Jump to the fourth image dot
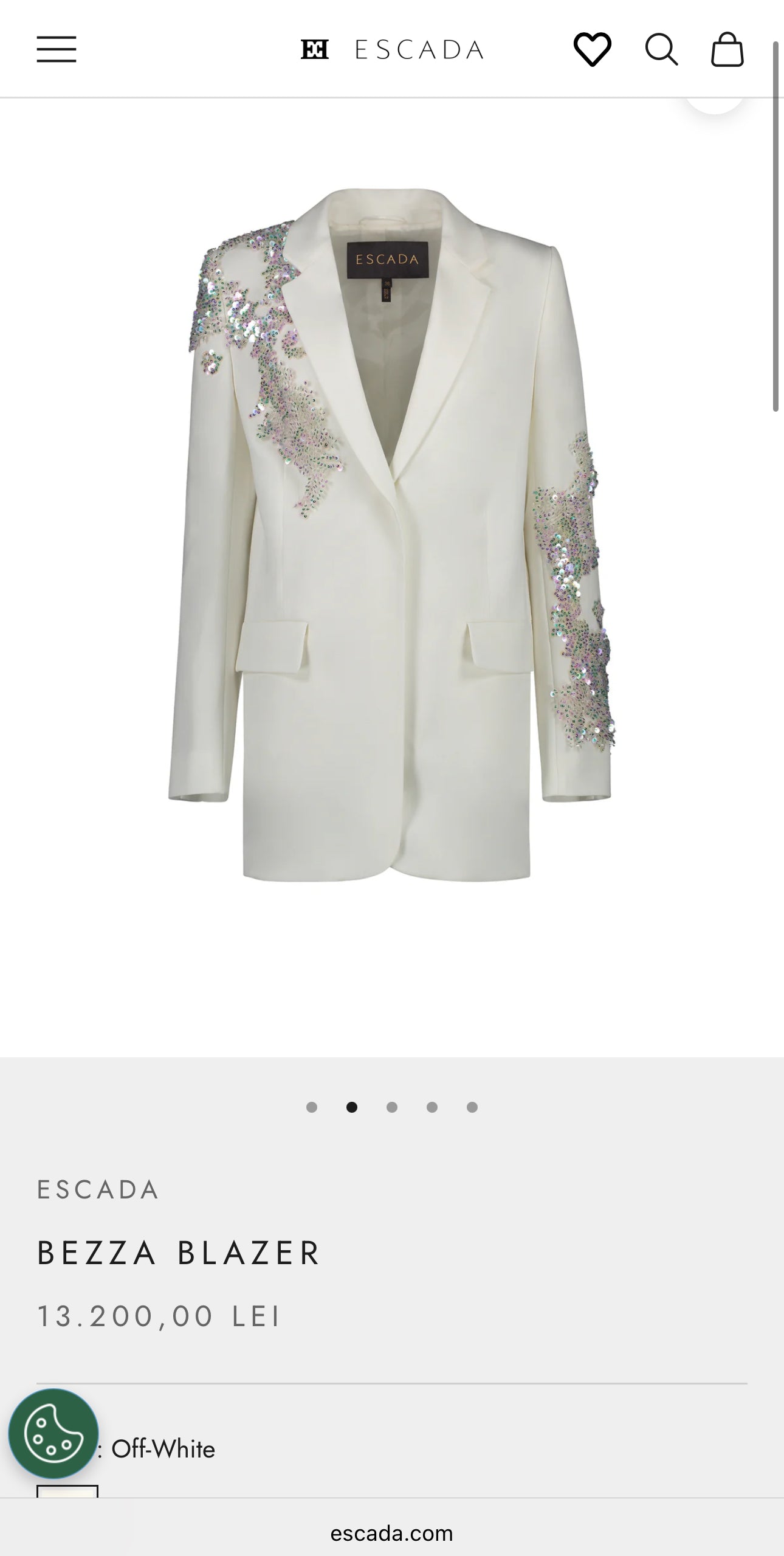This screenshot has height=1556, width=784. click(432, 1107)
